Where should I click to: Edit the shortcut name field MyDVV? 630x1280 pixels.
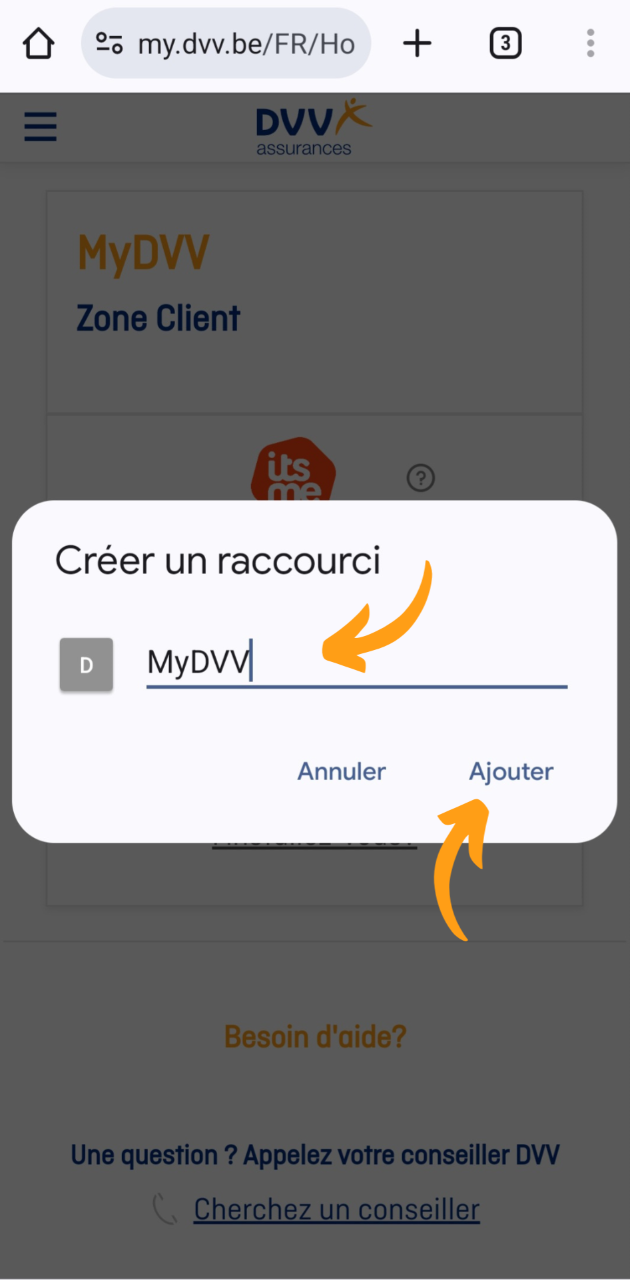(x=355, y=663)
